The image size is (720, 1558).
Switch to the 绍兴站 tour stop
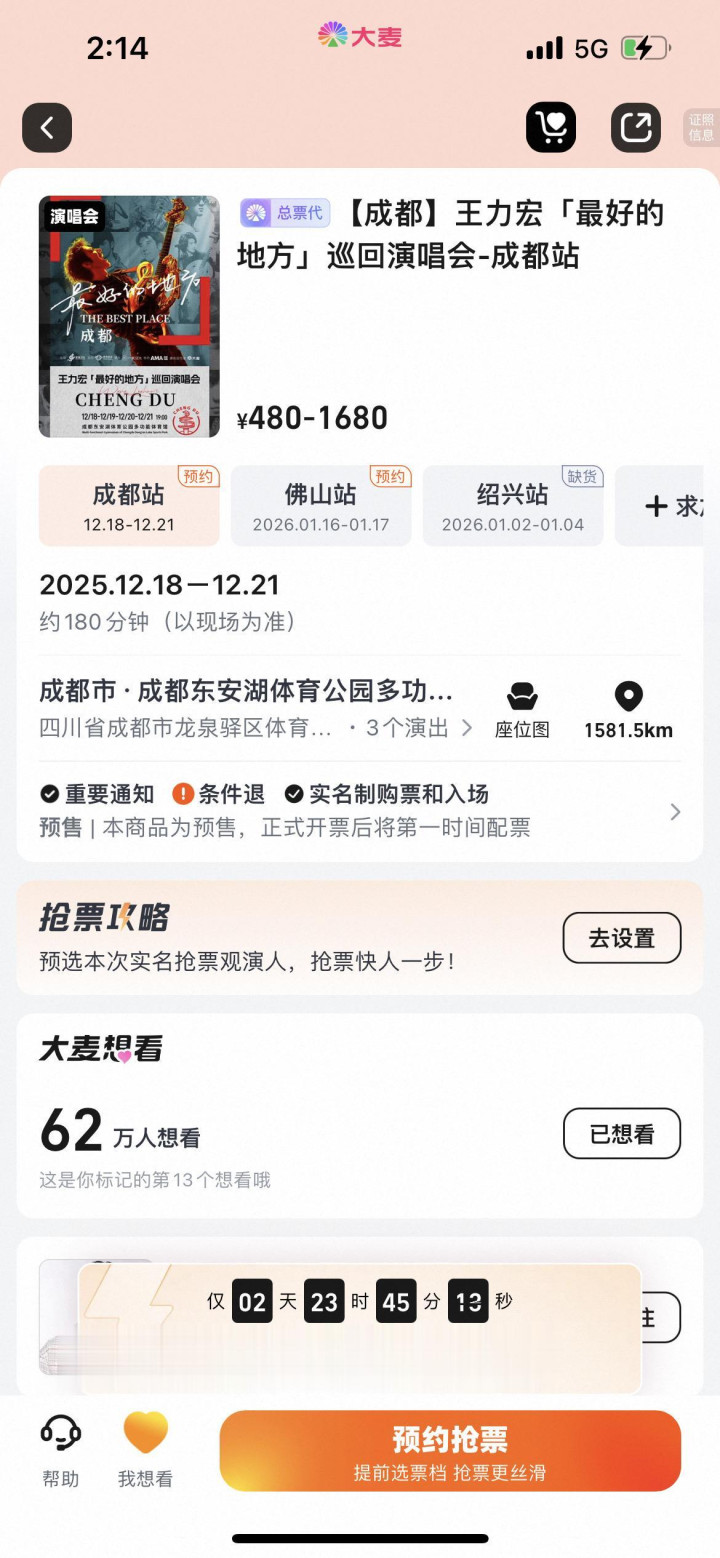[512, 506]
